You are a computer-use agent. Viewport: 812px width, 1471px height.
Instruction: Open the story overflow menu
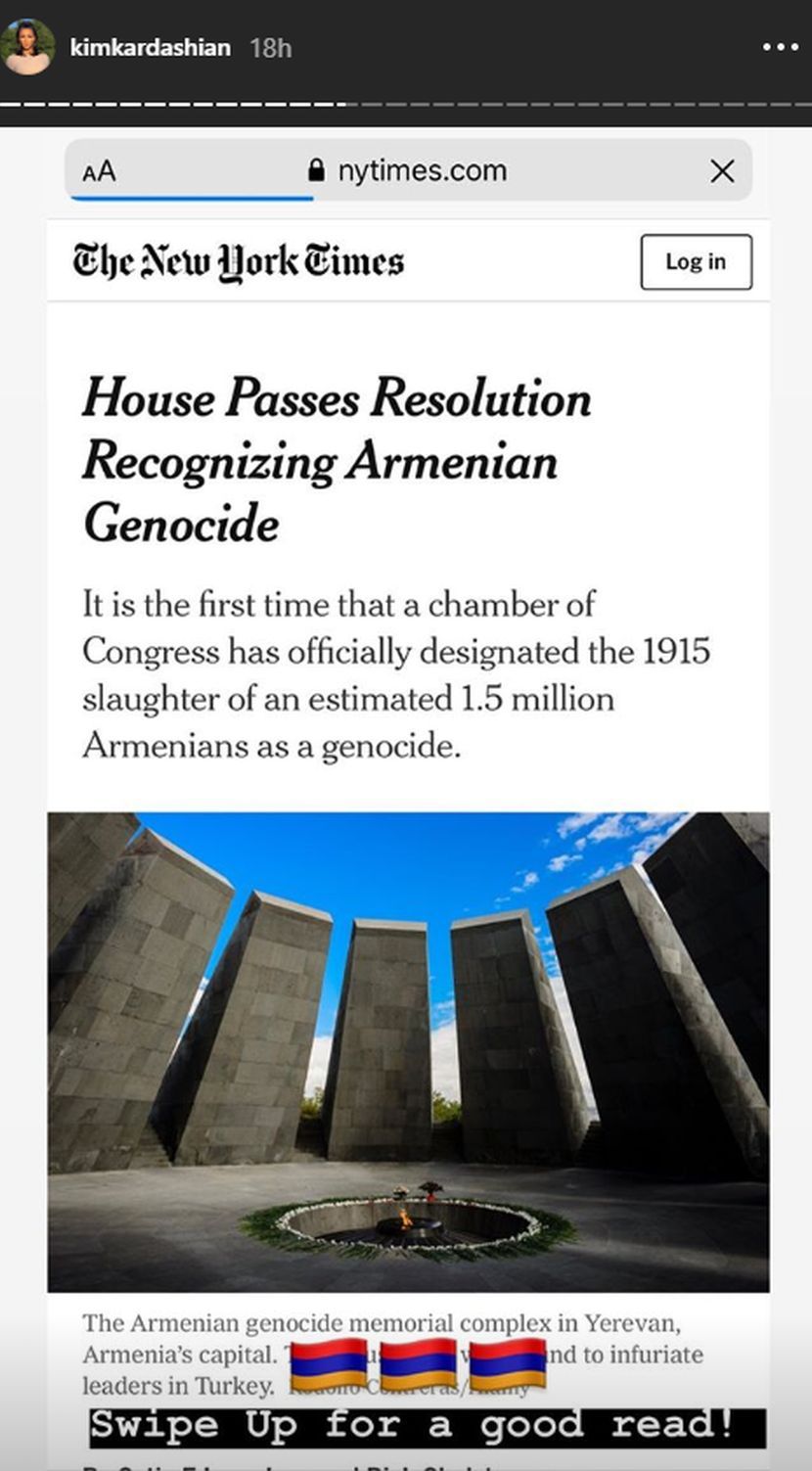point(780,47)
